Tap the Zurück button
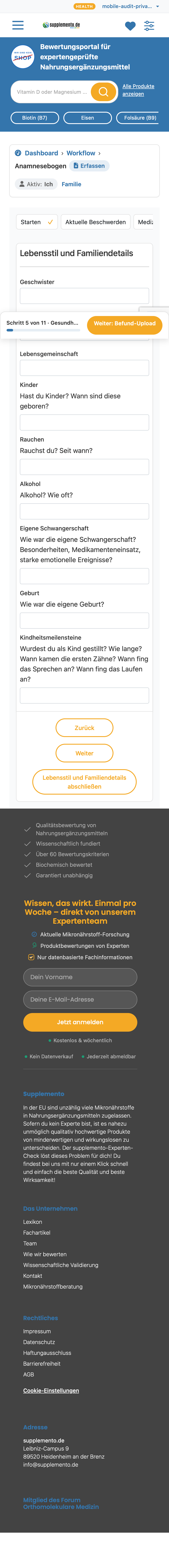The height and width of the screenshot is (1568, 169). (84, 727)
